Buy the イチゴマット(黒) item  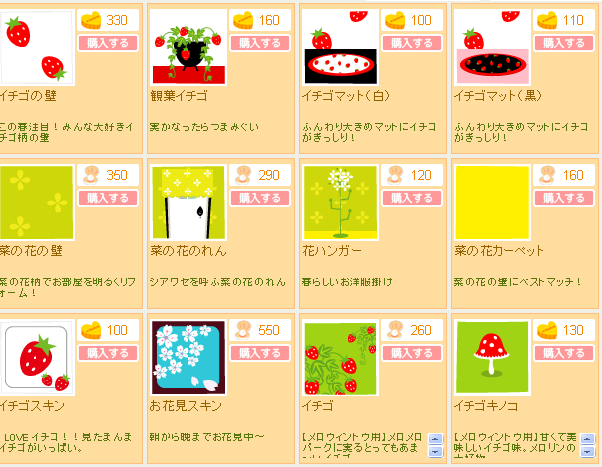[x=563, y=43]
